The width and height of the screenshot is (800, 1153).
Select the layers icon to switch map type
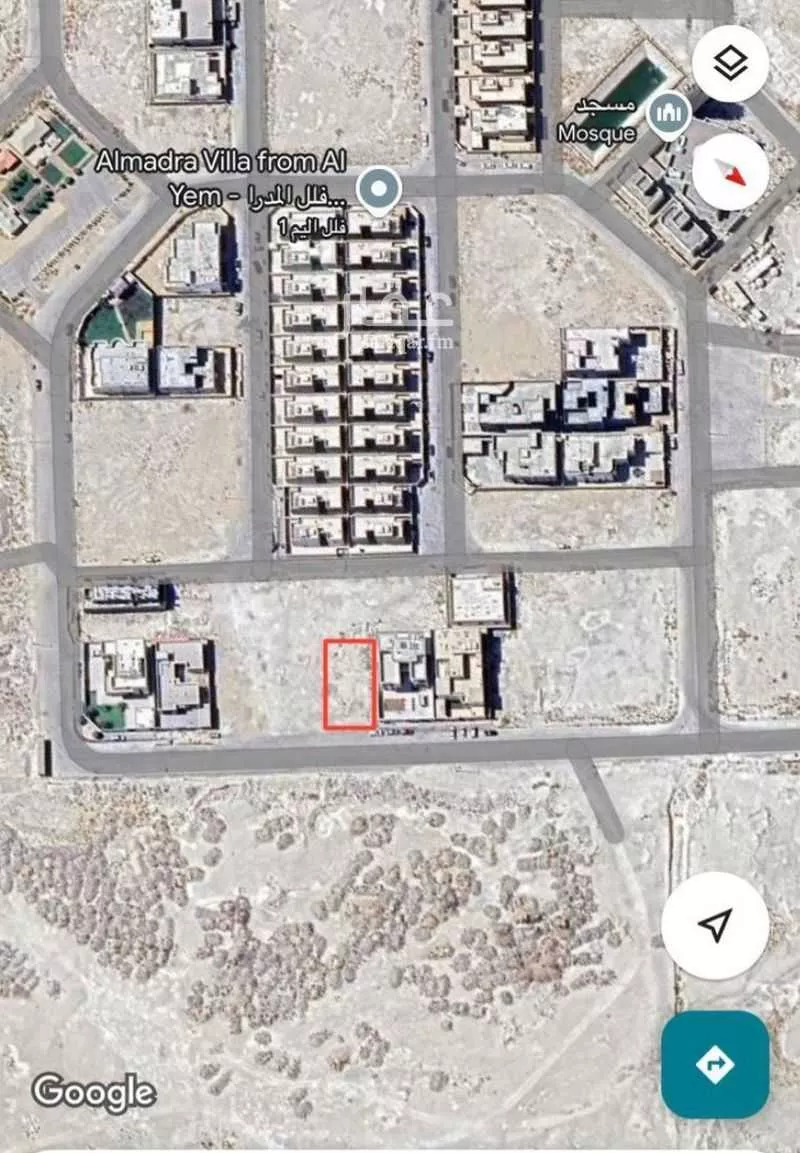[731, 62]
